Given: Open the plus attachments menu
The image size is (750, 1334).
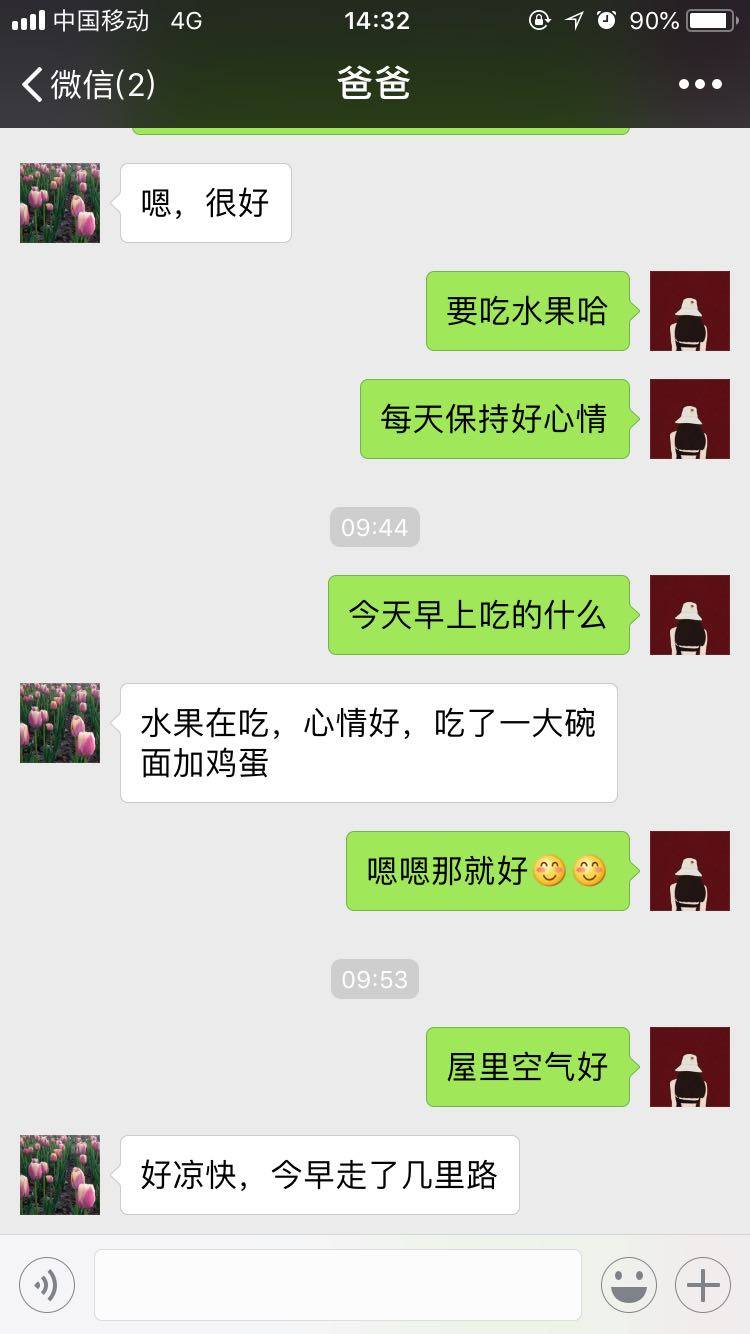Looking at the screenshot, I should click(703, 1284).
